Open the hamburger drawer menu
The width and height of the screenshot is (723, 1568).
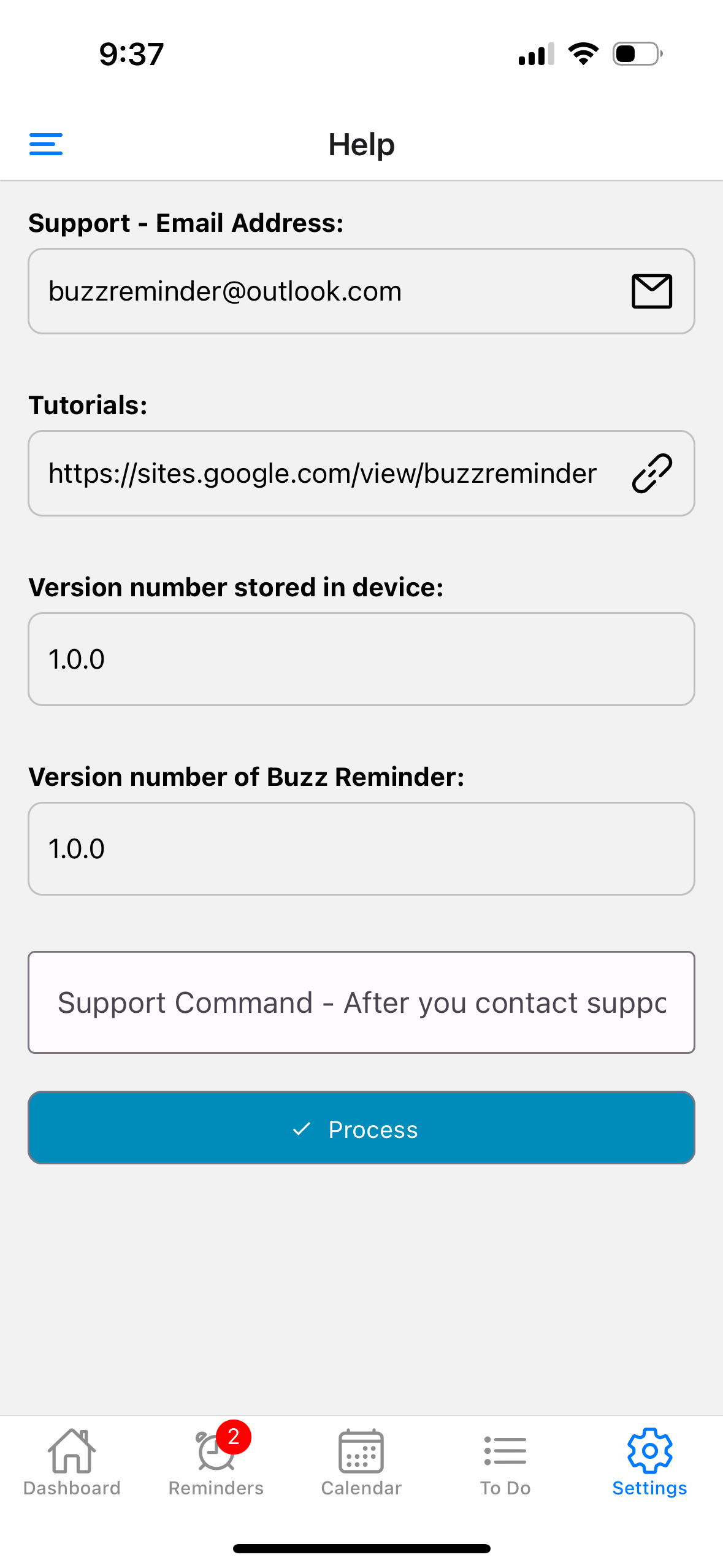coord(46,144)
